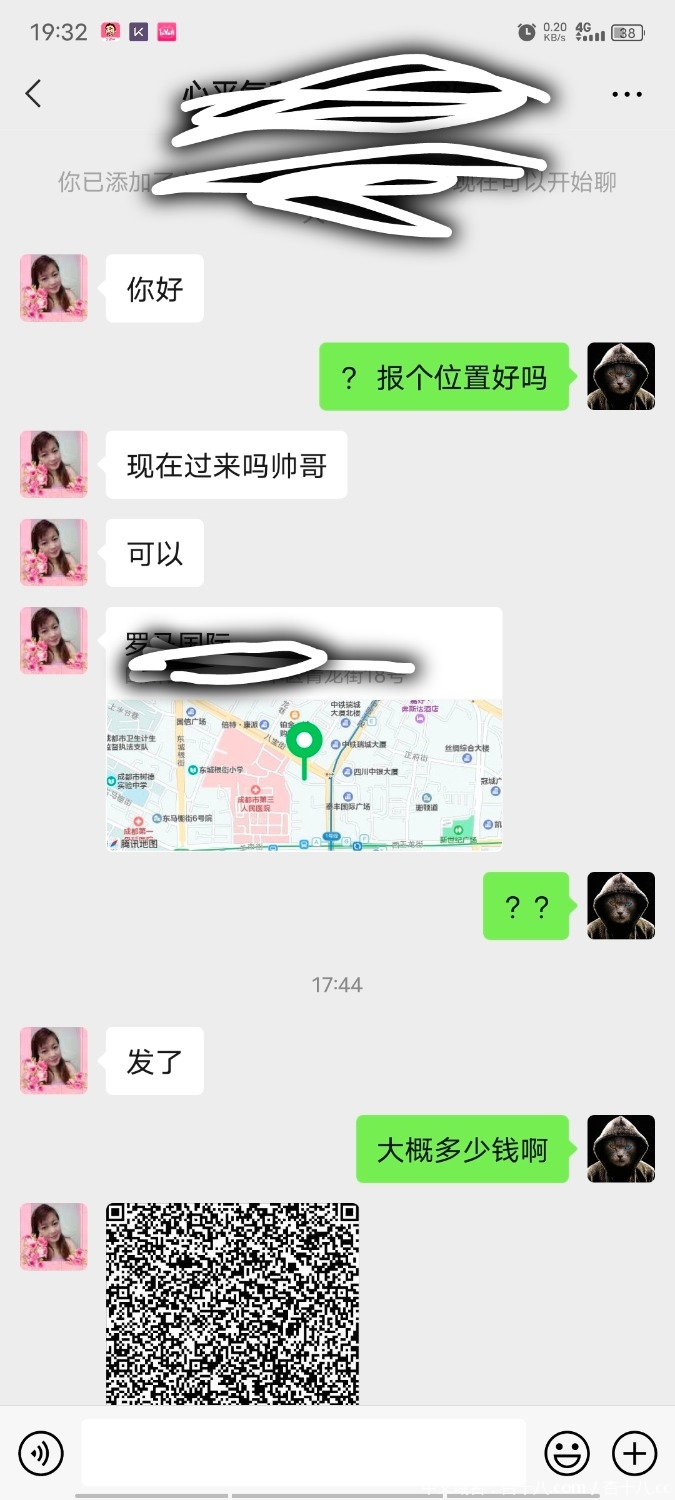
Task: Tap my avatar beside 大概多少钱啊
Action: [x=620, y=1149]
